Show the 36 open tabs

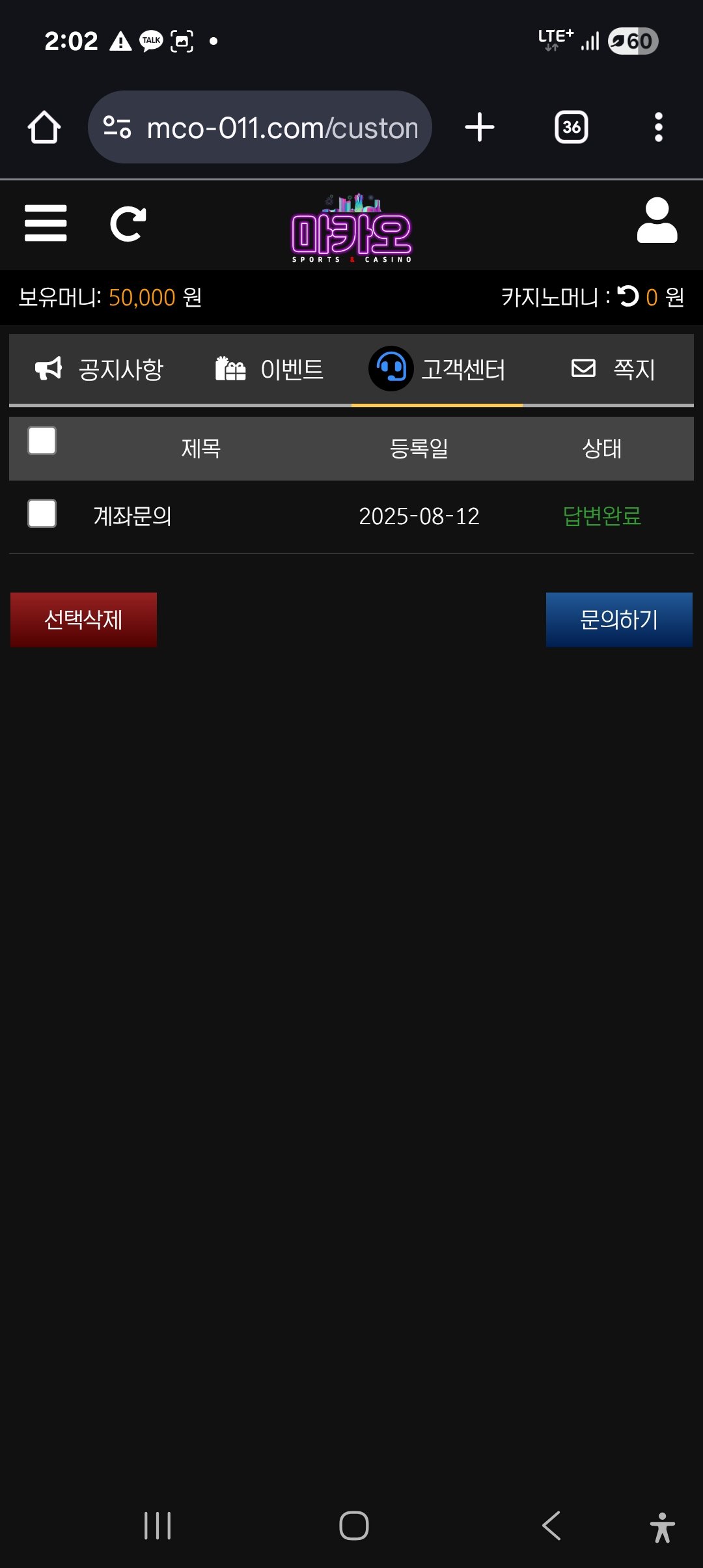pos(572,128)
